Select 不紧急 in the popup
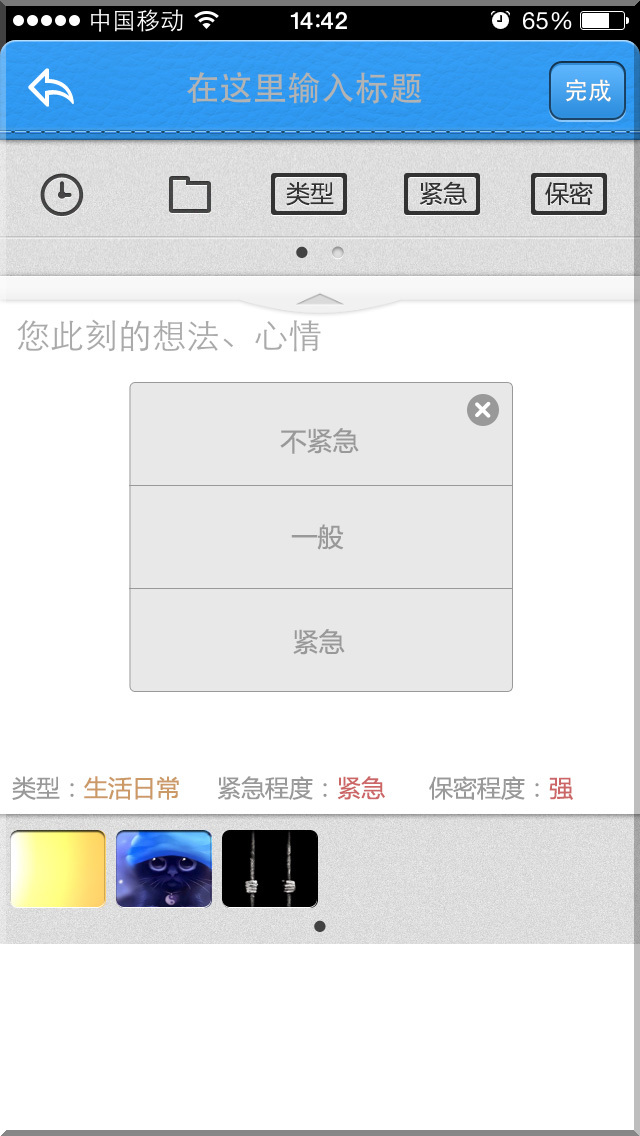 320,441
